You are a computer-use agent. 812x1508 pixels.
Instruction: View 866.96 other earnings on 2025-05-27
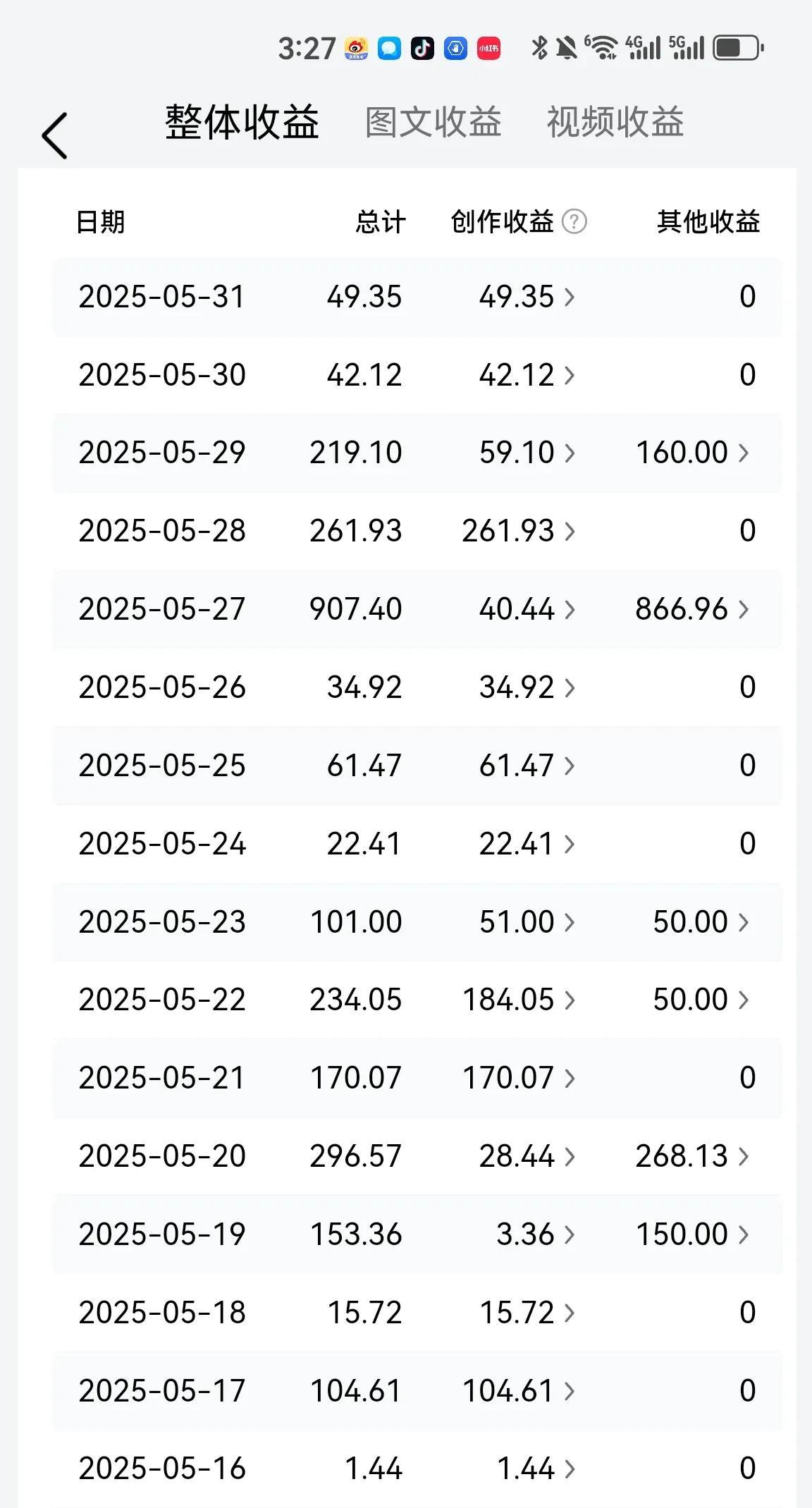[x=692, y=609]
